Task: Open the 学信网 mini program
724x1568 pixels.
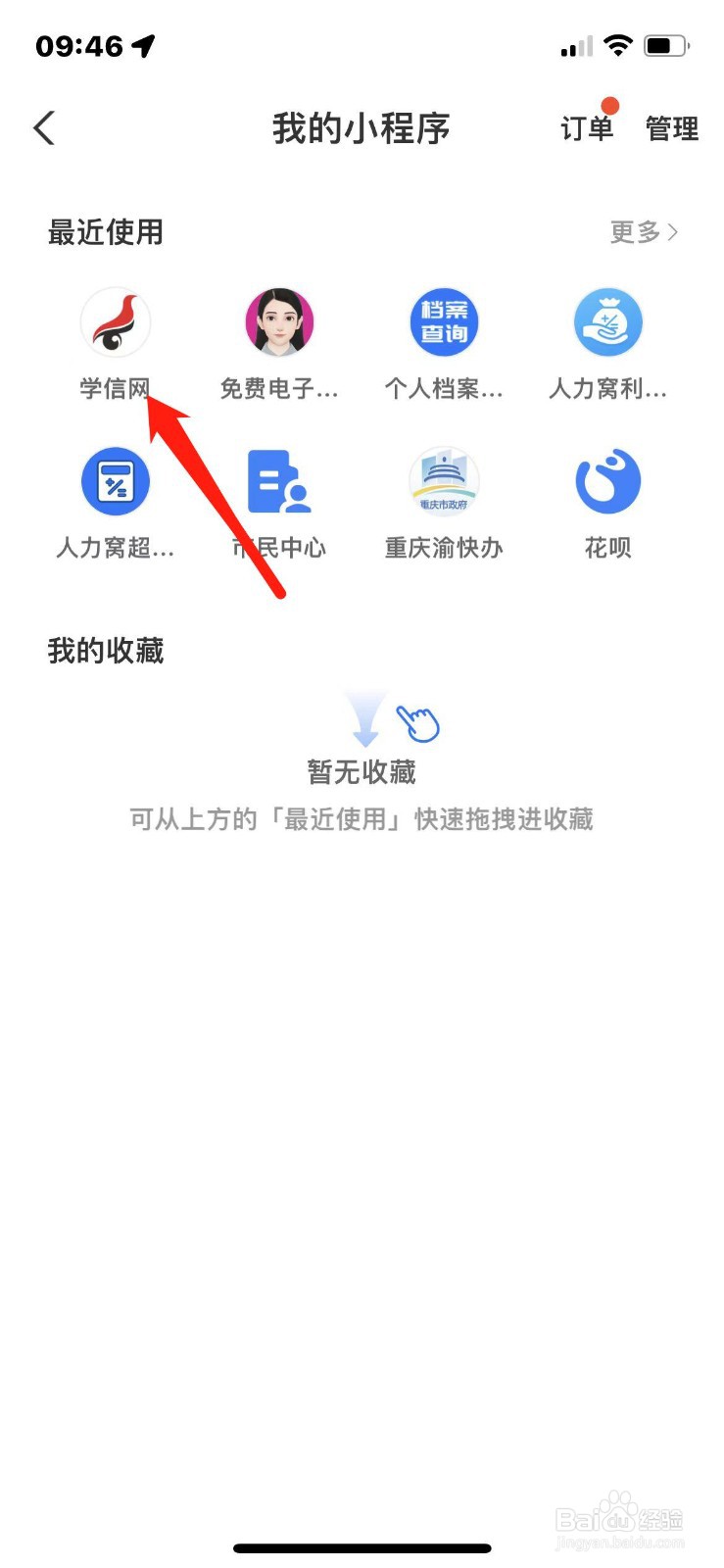Action: click(x=115, y=321)
